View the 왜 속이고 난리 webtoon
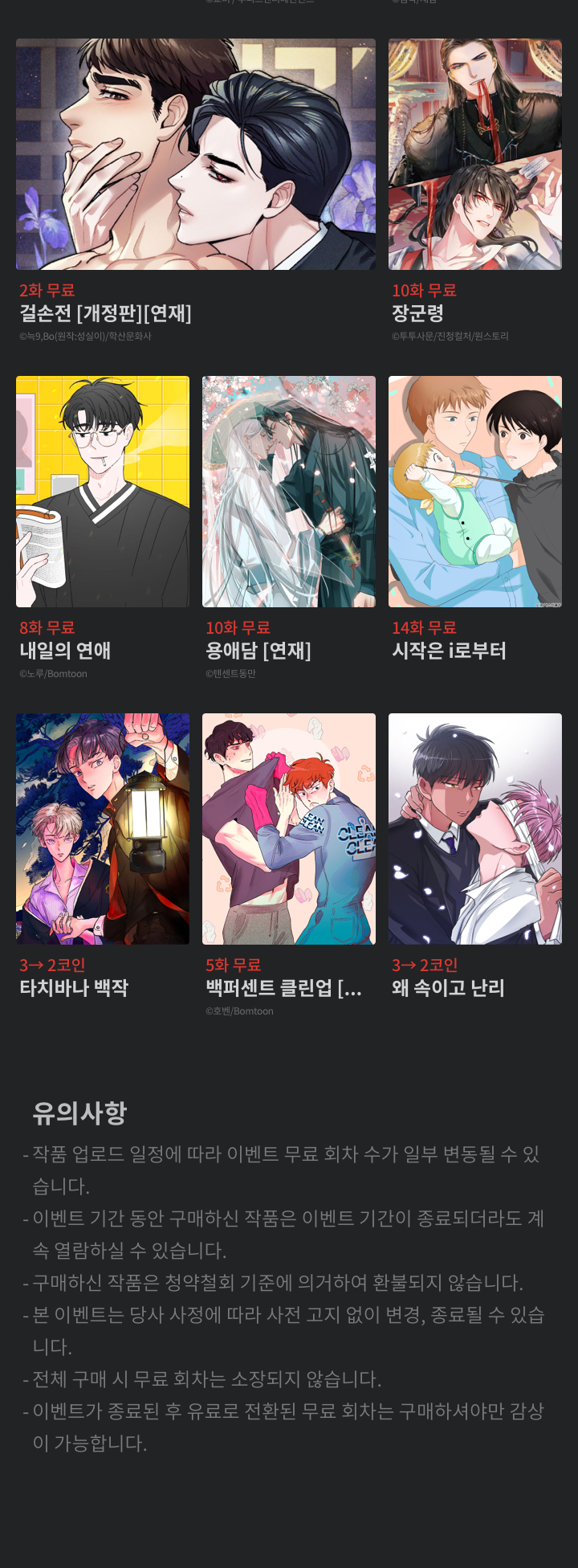Viewport: 578px width, 1568px height. tap(474, 829)
